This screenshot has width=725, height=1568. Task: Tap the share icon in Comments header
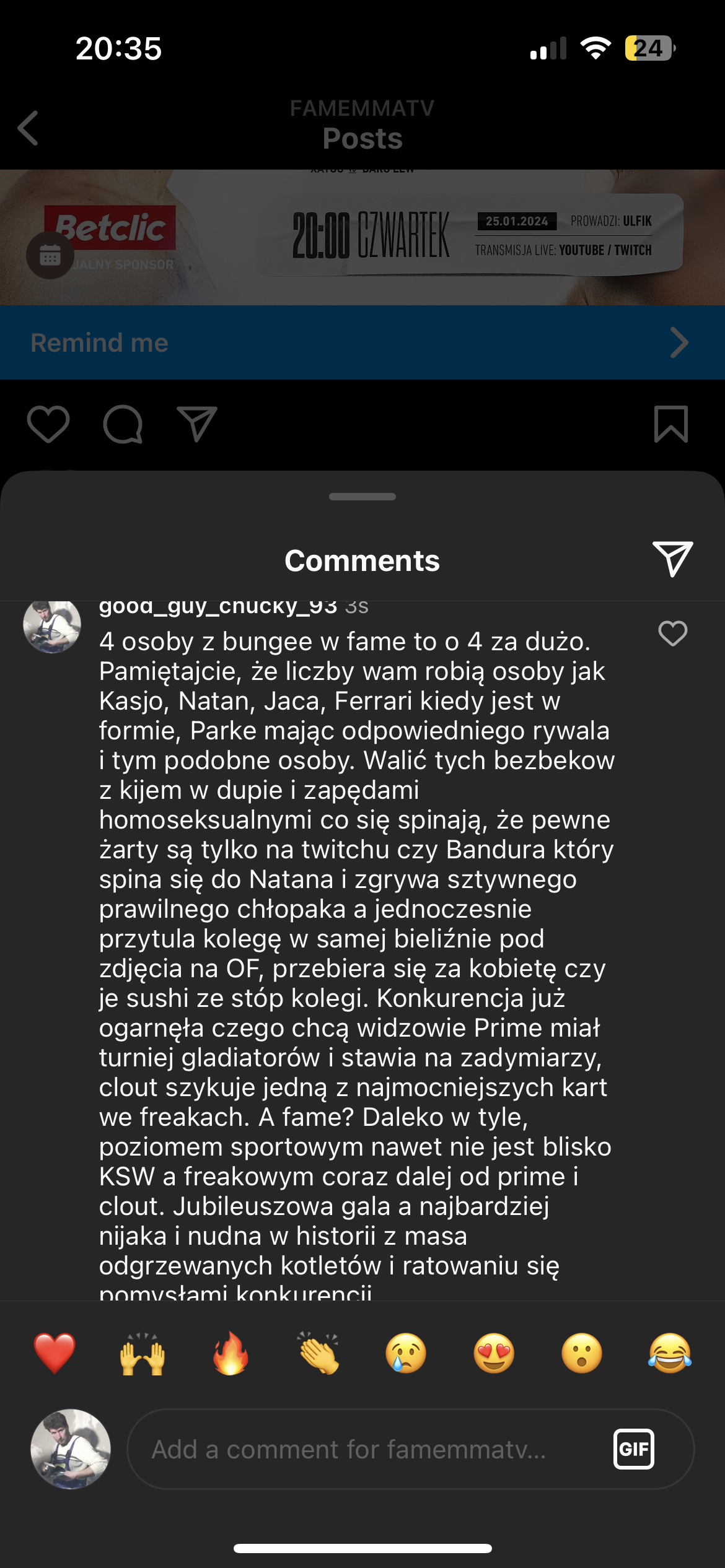672,559
